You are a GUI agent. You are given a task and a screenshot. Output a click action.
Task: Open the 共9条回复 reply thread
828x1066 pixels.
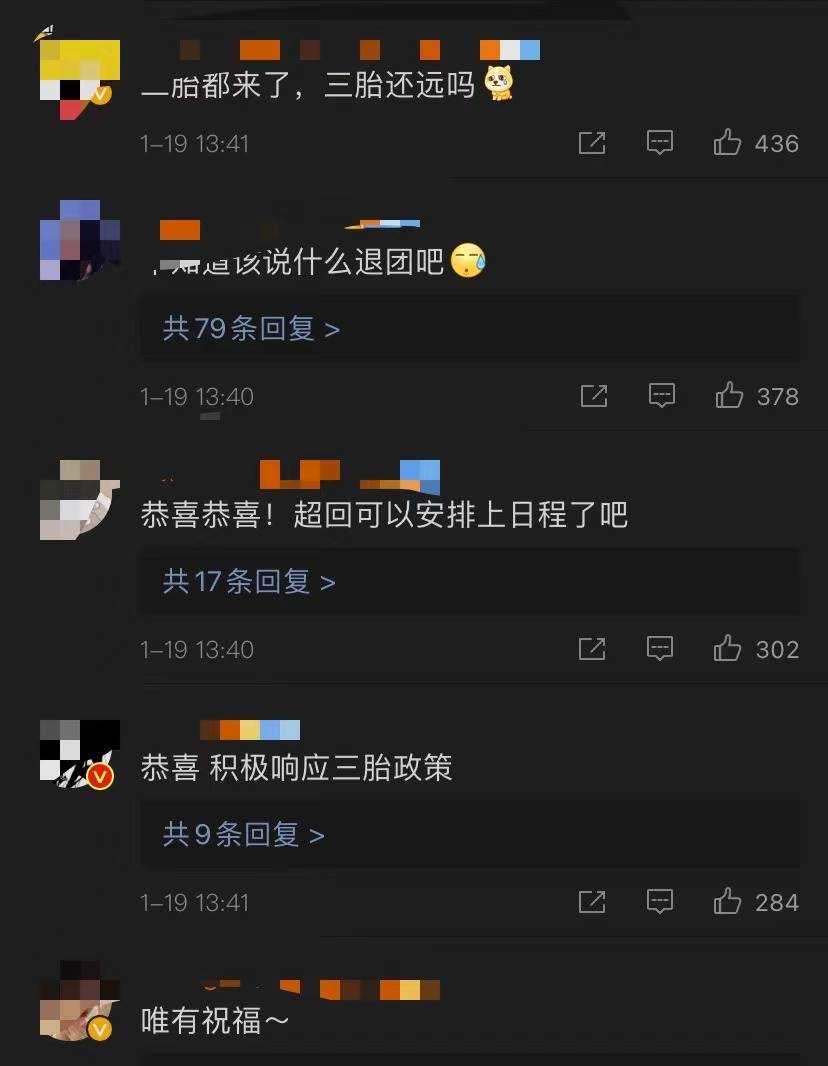244,834
